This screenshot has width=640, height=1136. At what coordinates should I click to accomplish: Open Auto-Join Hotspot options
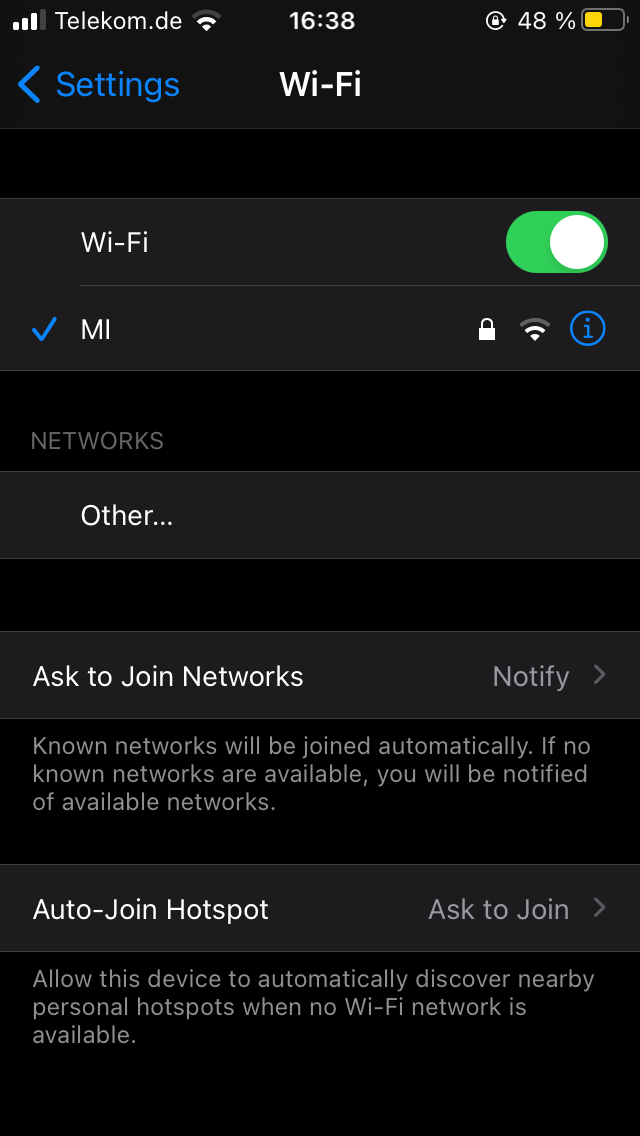(x=320, y=909)
